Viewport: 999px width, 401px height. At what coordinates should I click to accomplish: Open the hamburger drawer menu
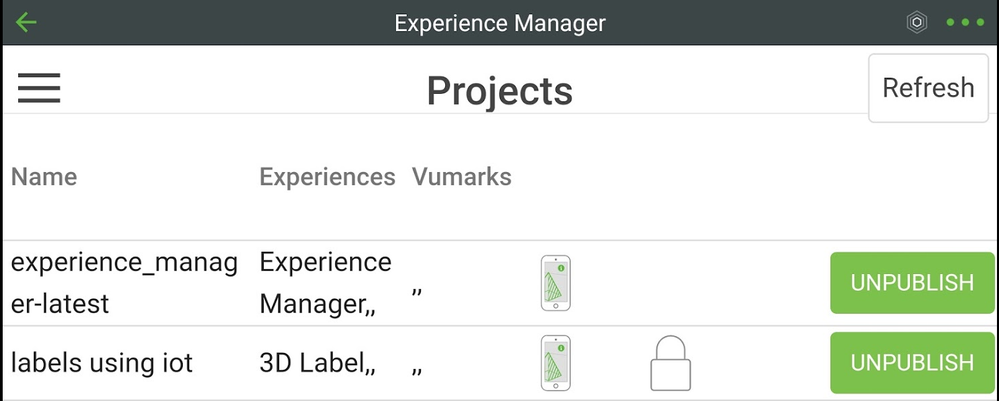click(x=39, y=89)
